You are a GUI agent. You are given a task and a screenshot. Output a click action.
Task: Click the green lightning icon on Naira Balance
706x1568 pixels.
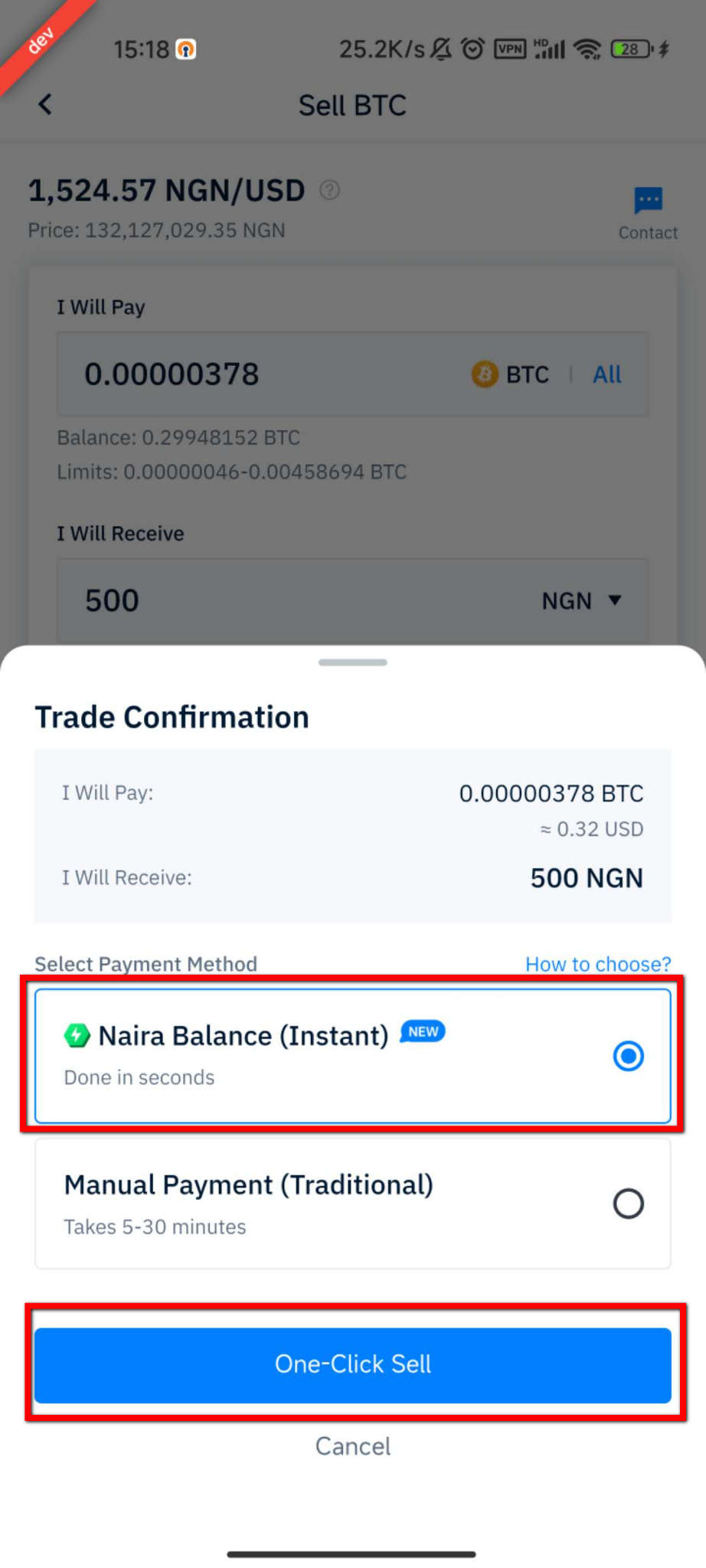[x=77, y=1035]
